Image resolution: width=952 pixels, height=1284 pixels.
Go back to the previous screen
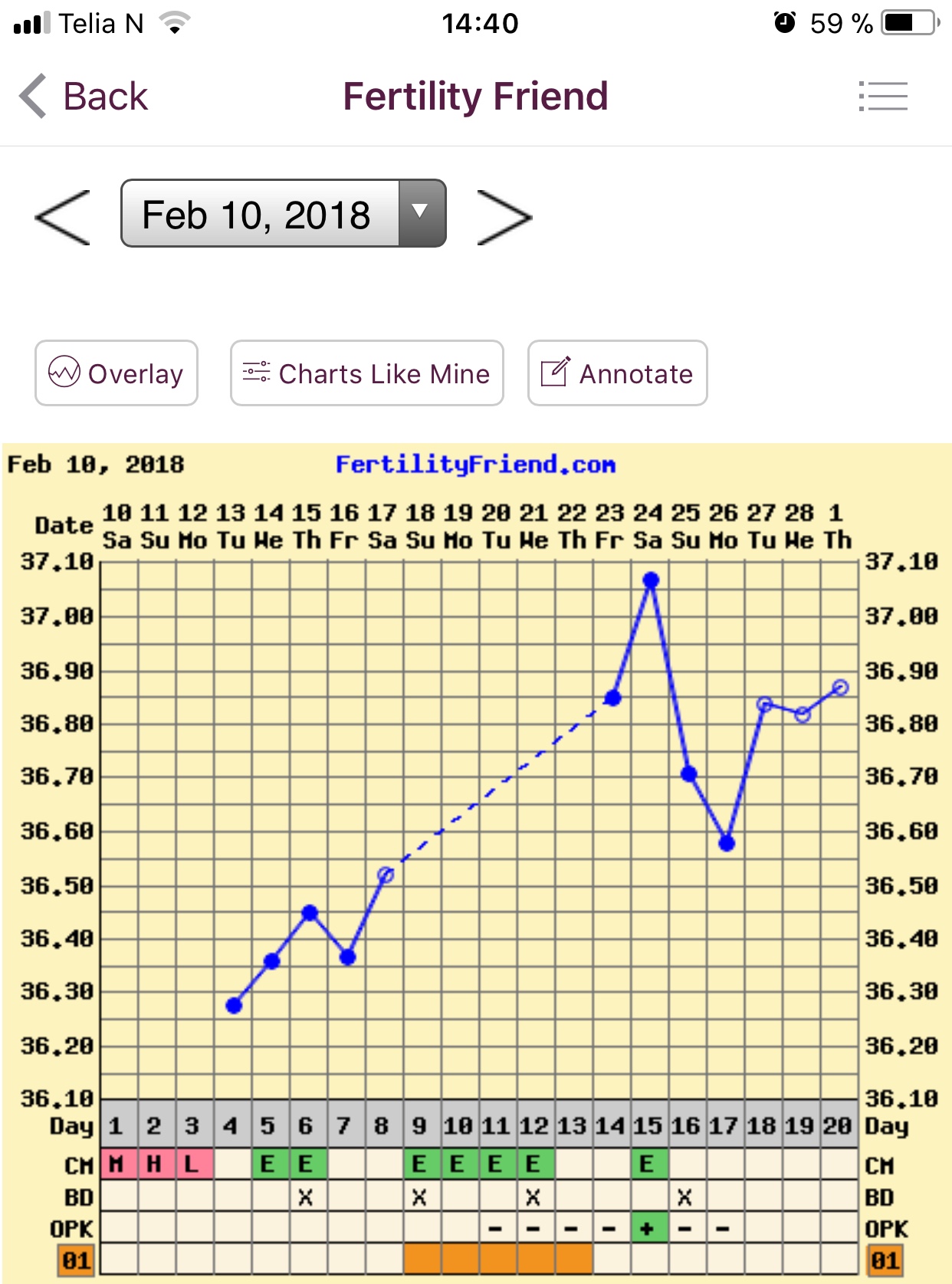click(83, 97)
